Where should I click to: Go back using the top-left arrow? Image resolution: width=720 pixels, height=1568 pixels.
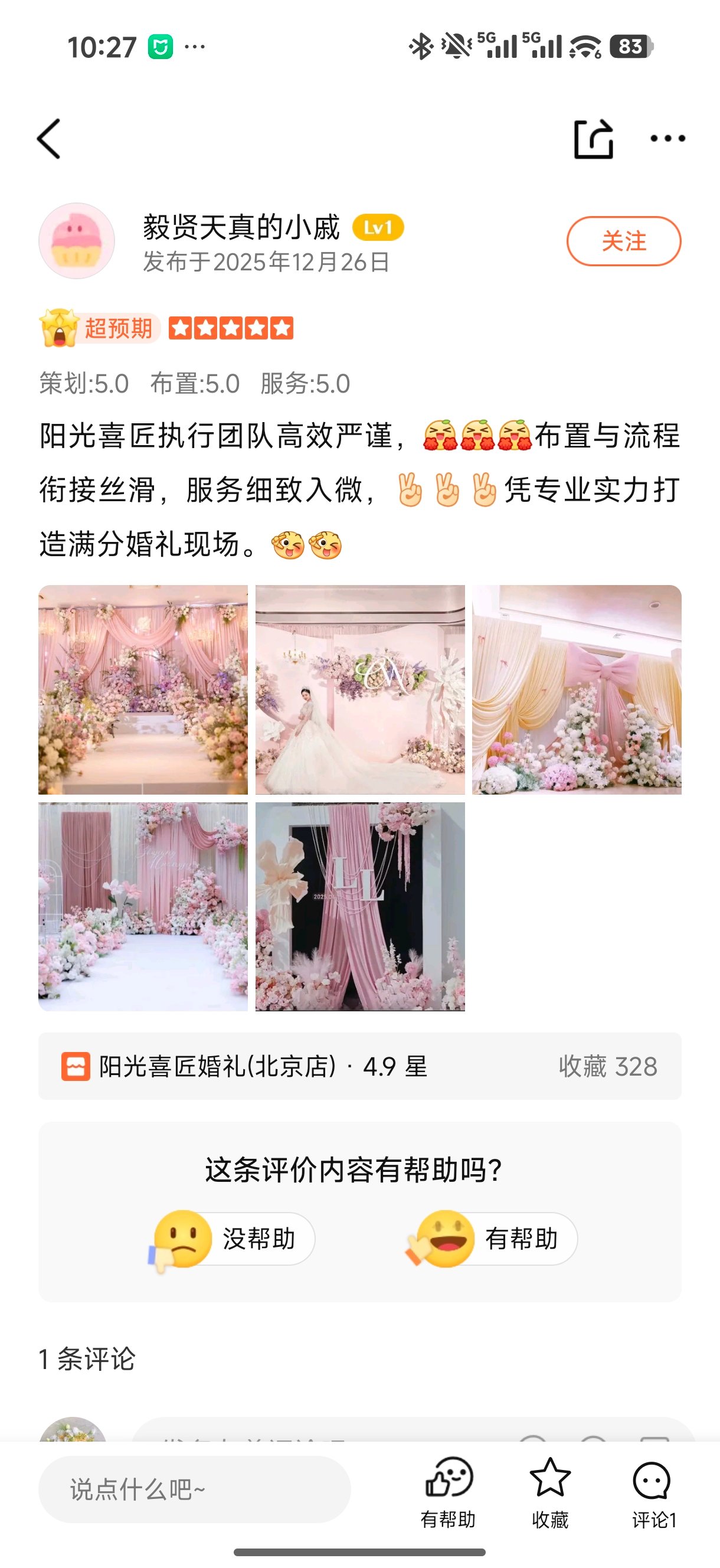pos(50,139)
